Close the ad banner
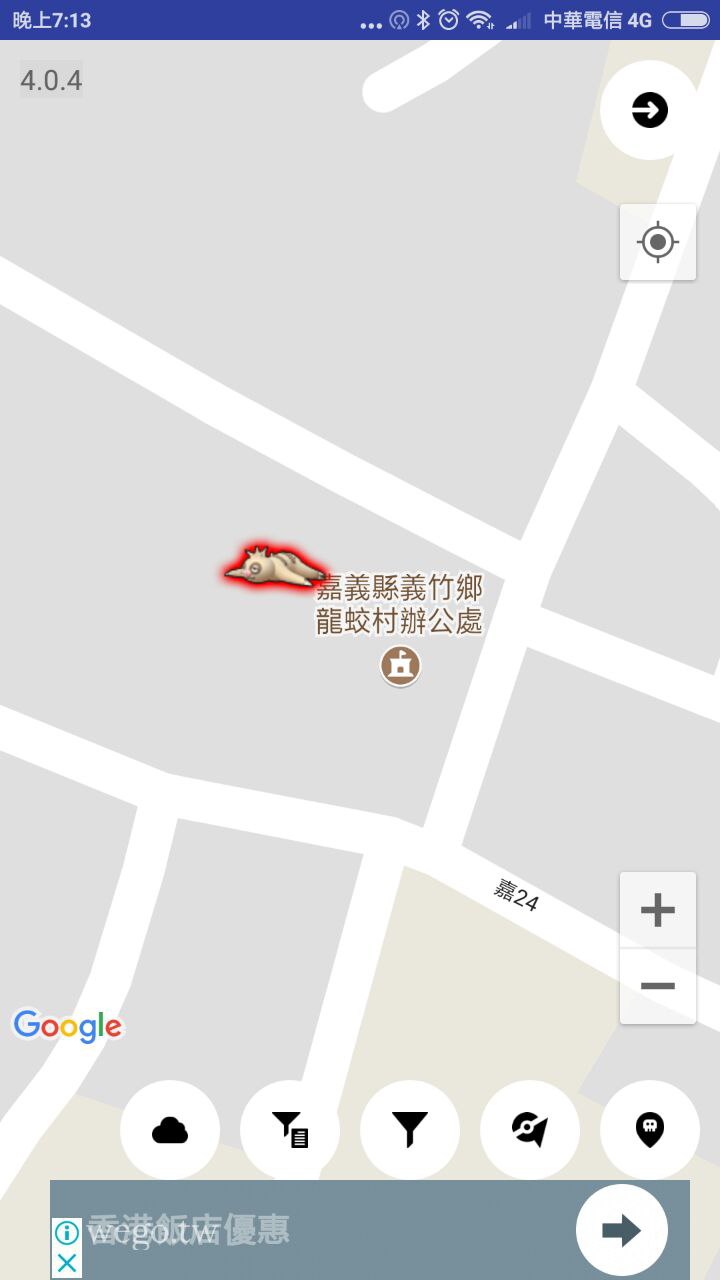 click(66, 1263)
